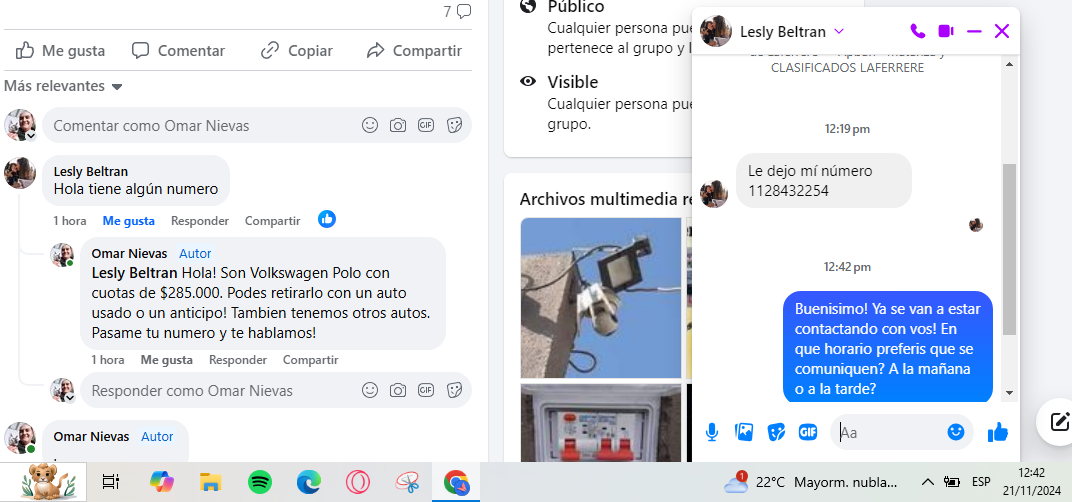This screenshot has height=502, width=1072.
Task: Attach a photo in the chat
Action: (x=744, y=432)
